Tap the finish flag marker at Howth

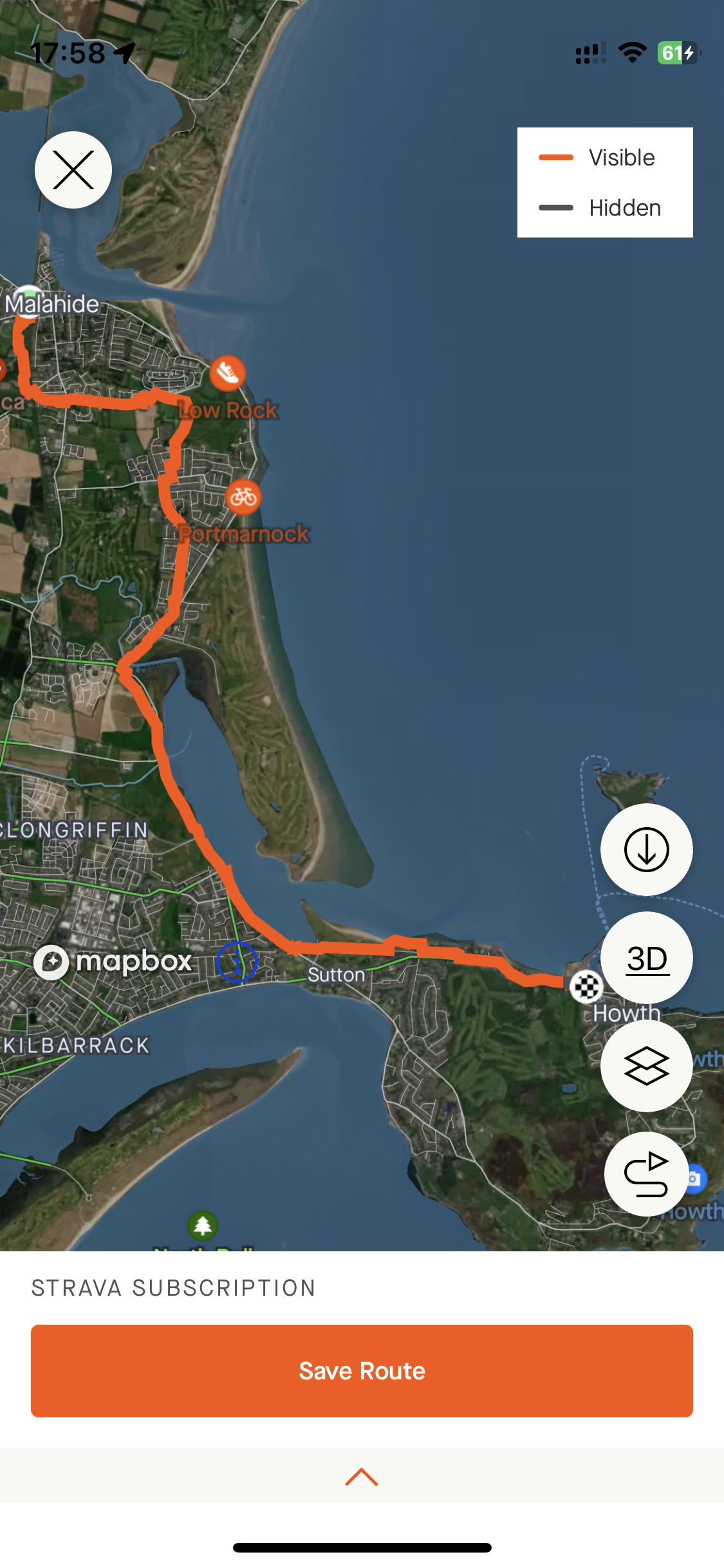point(586,986)
